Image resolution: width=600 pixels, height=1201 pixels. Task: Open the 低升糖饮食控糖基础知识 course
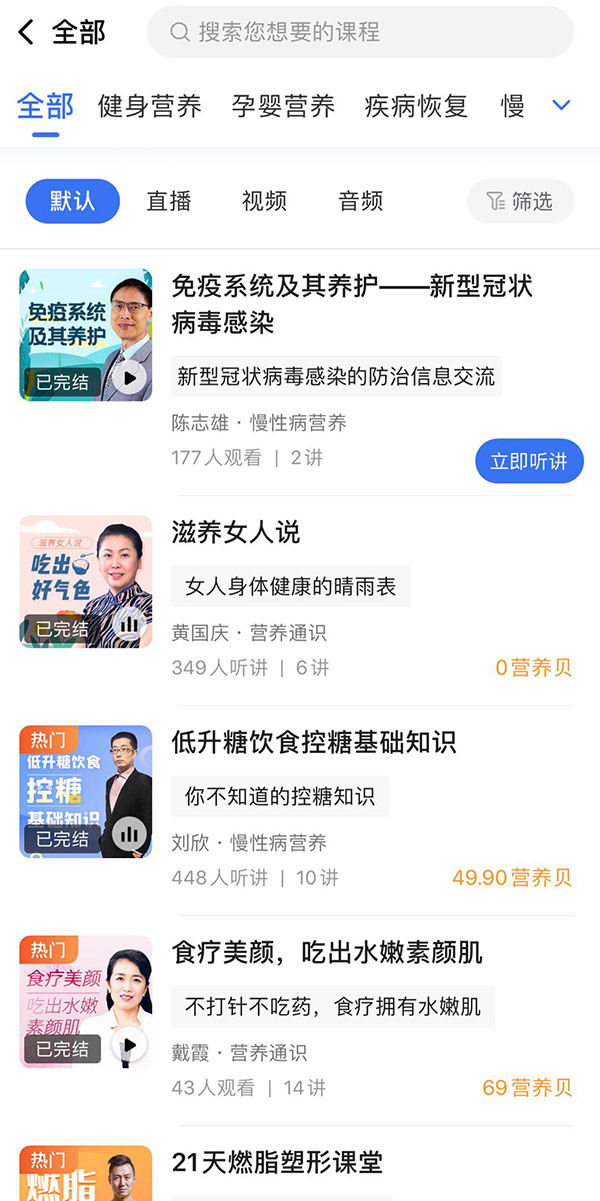pyautogui.click(x=314, y=742)
